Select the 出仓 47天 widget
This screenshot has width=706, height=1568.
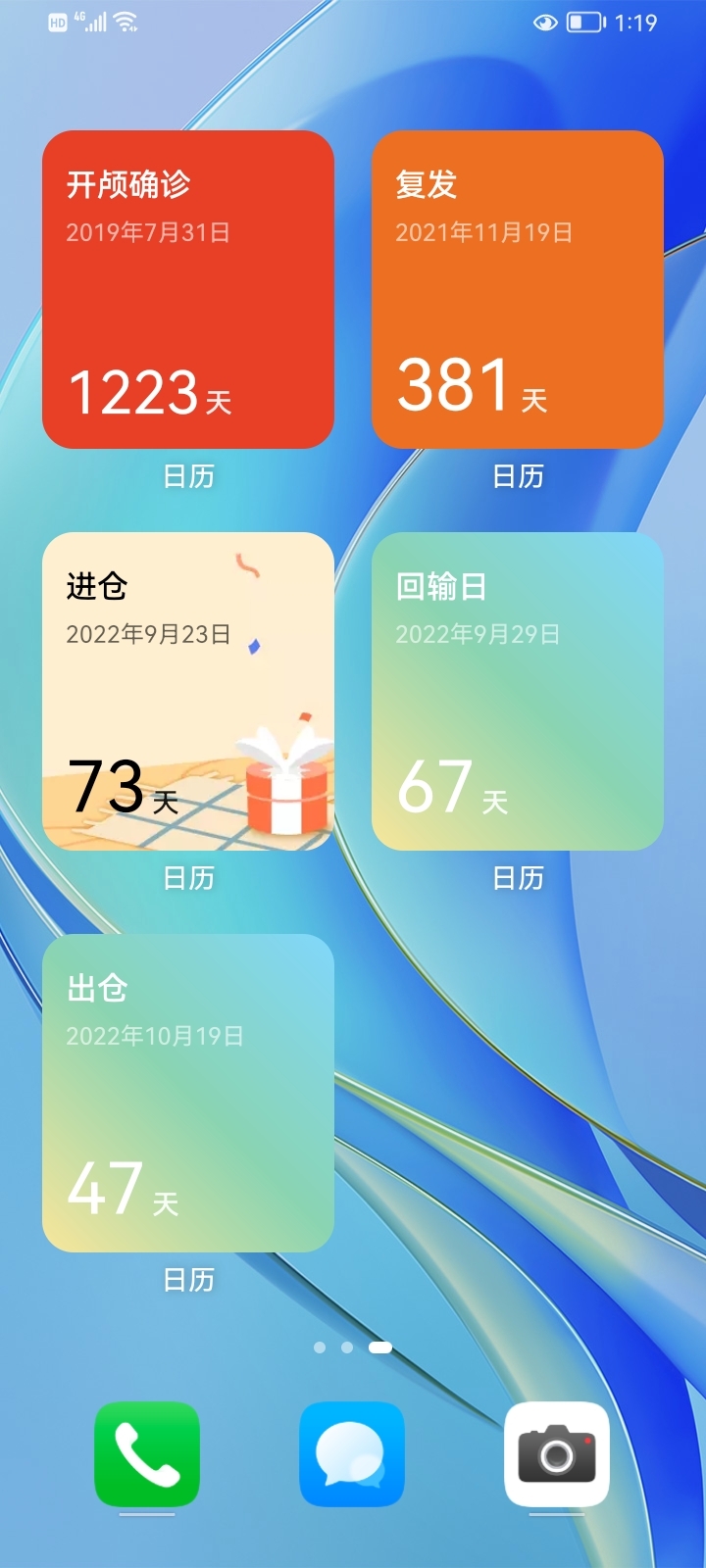[x=188, y=1093]
